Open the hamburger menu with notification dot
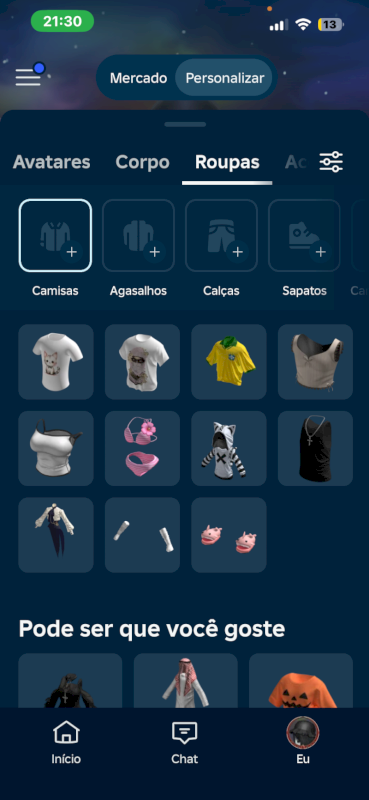The height and width of the screenshot is (800, 369). point(29,76)
